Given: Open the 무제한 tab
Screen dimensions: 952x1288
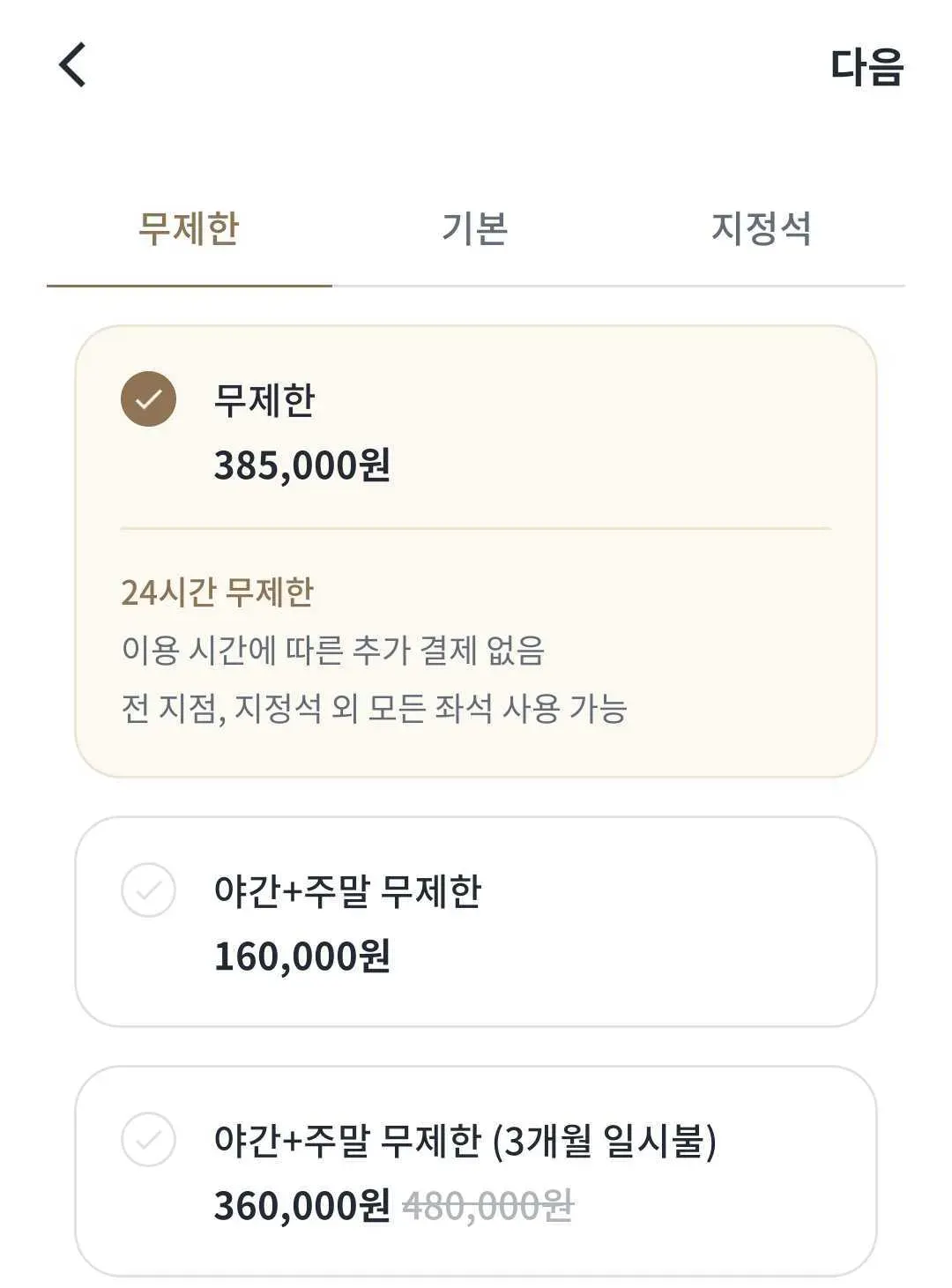Looking at the screenshot, I should point(189,229).
